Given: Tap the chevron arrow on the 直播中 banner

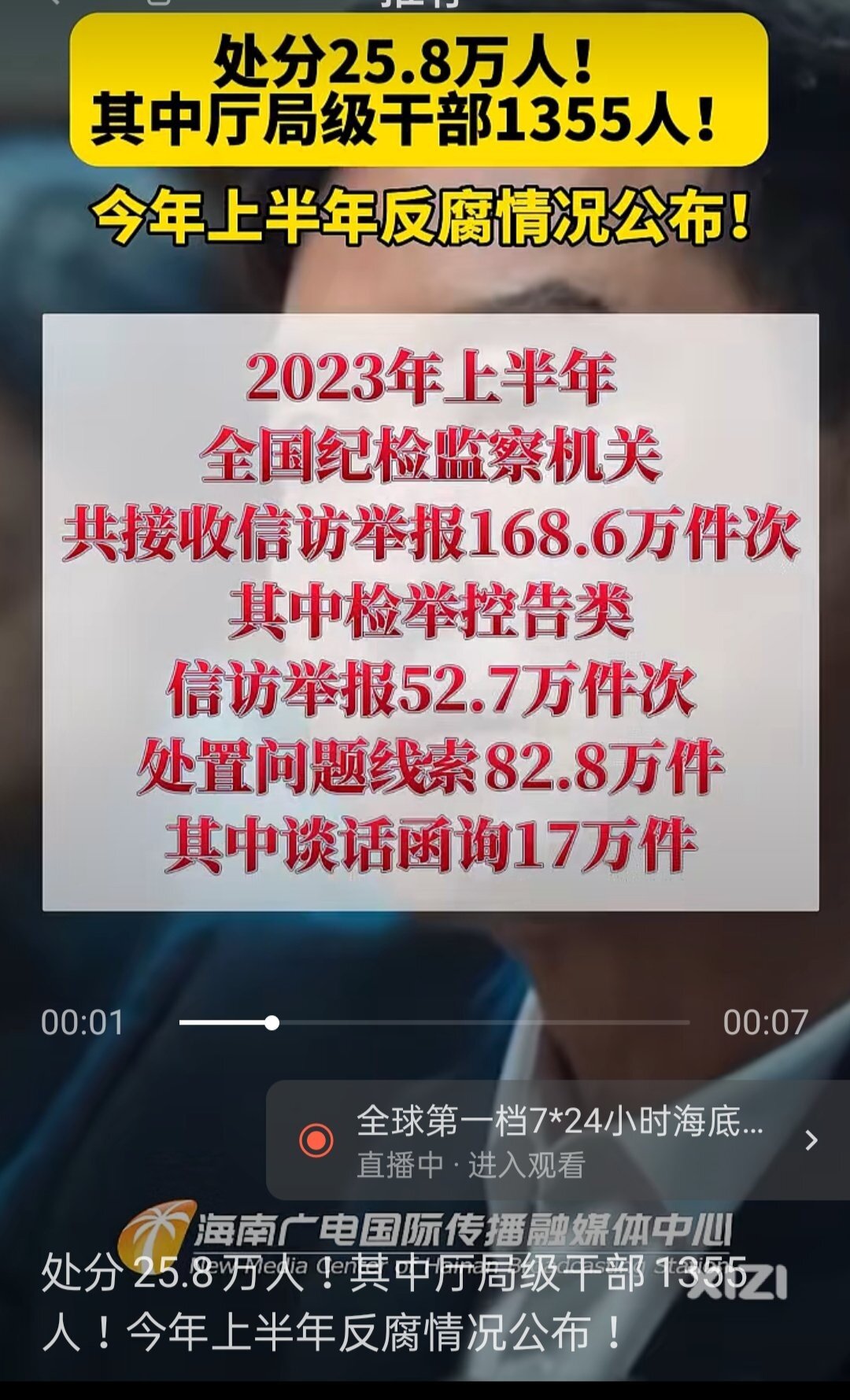Looking at the screenshot, I should coord(811,1140).
